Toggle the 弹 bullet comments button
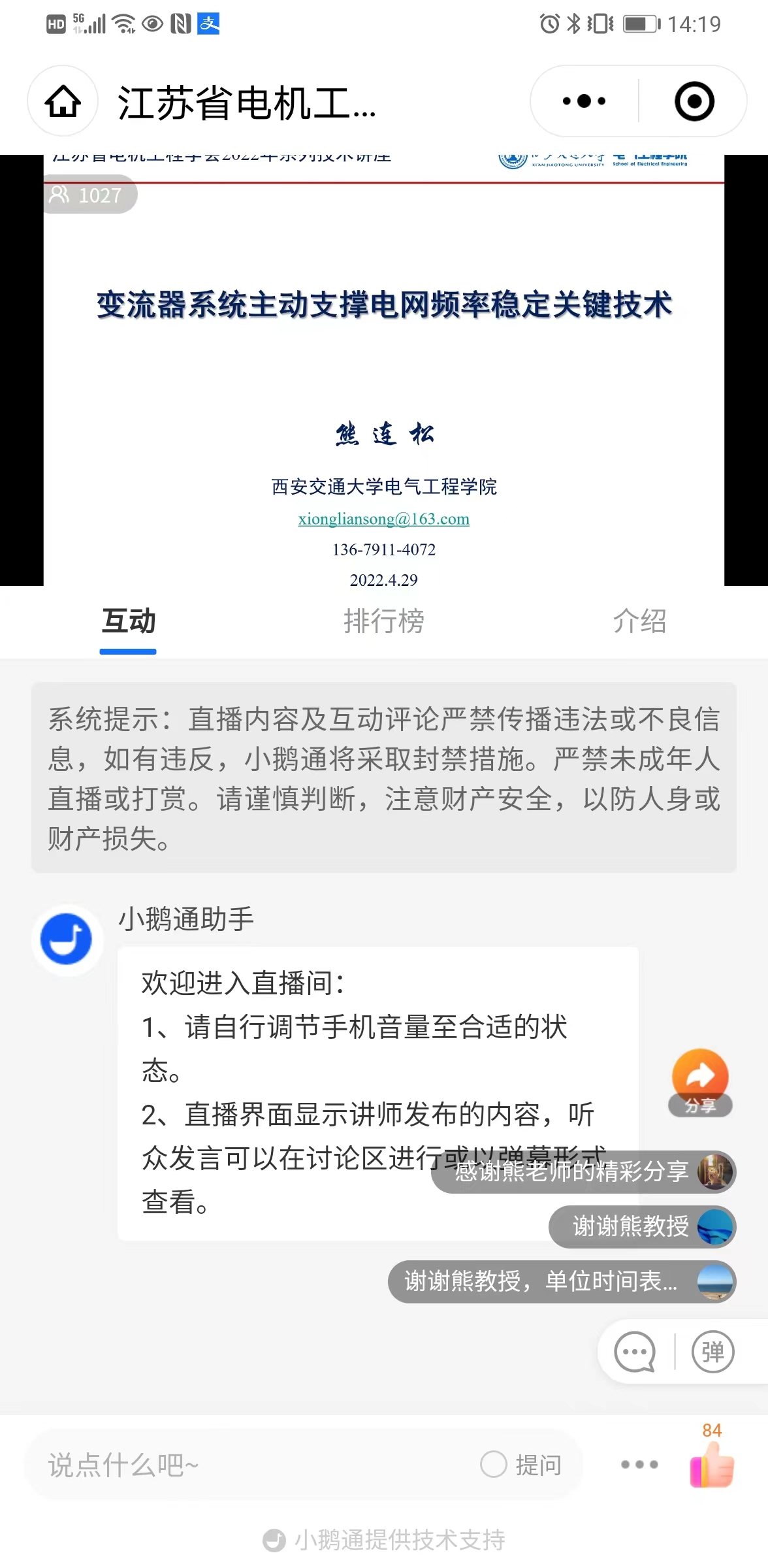This screenshot has height=1568, width=768. pyautogui.click(x=713, y=1352)
